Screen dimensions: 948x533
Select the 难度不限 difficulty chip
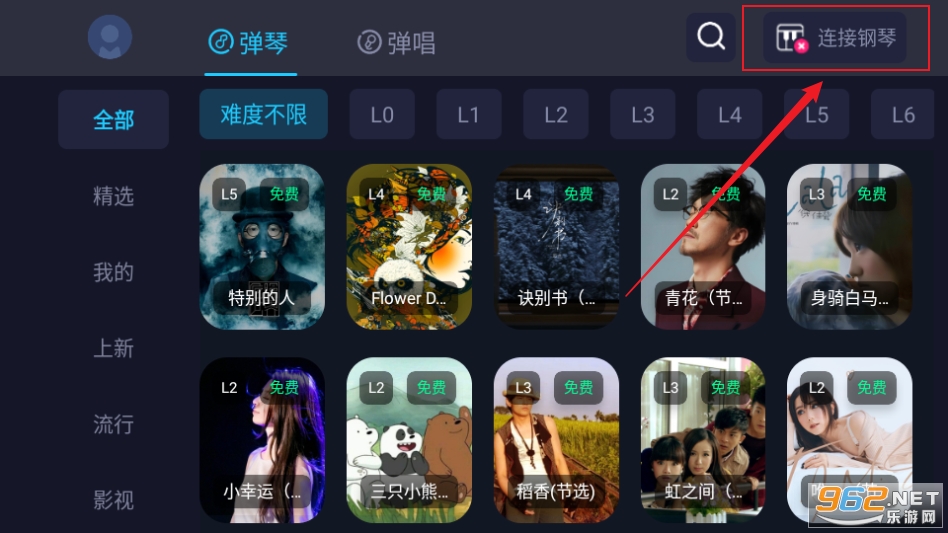coord(263,114)
